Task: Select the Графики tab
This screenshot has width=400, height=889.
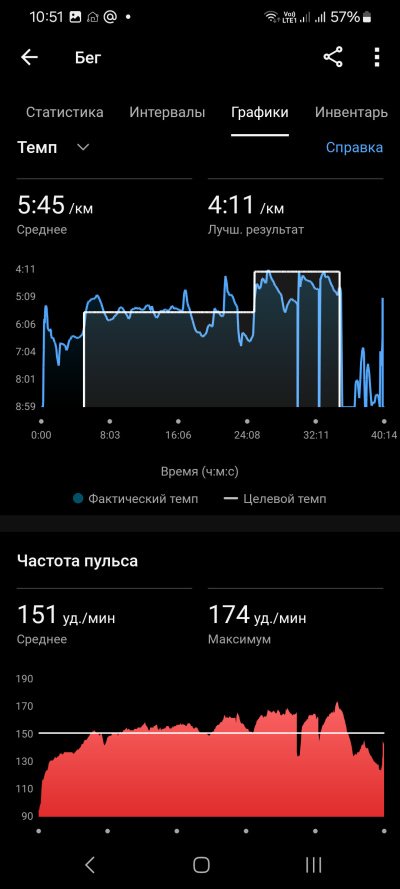Action: point(259,112)
